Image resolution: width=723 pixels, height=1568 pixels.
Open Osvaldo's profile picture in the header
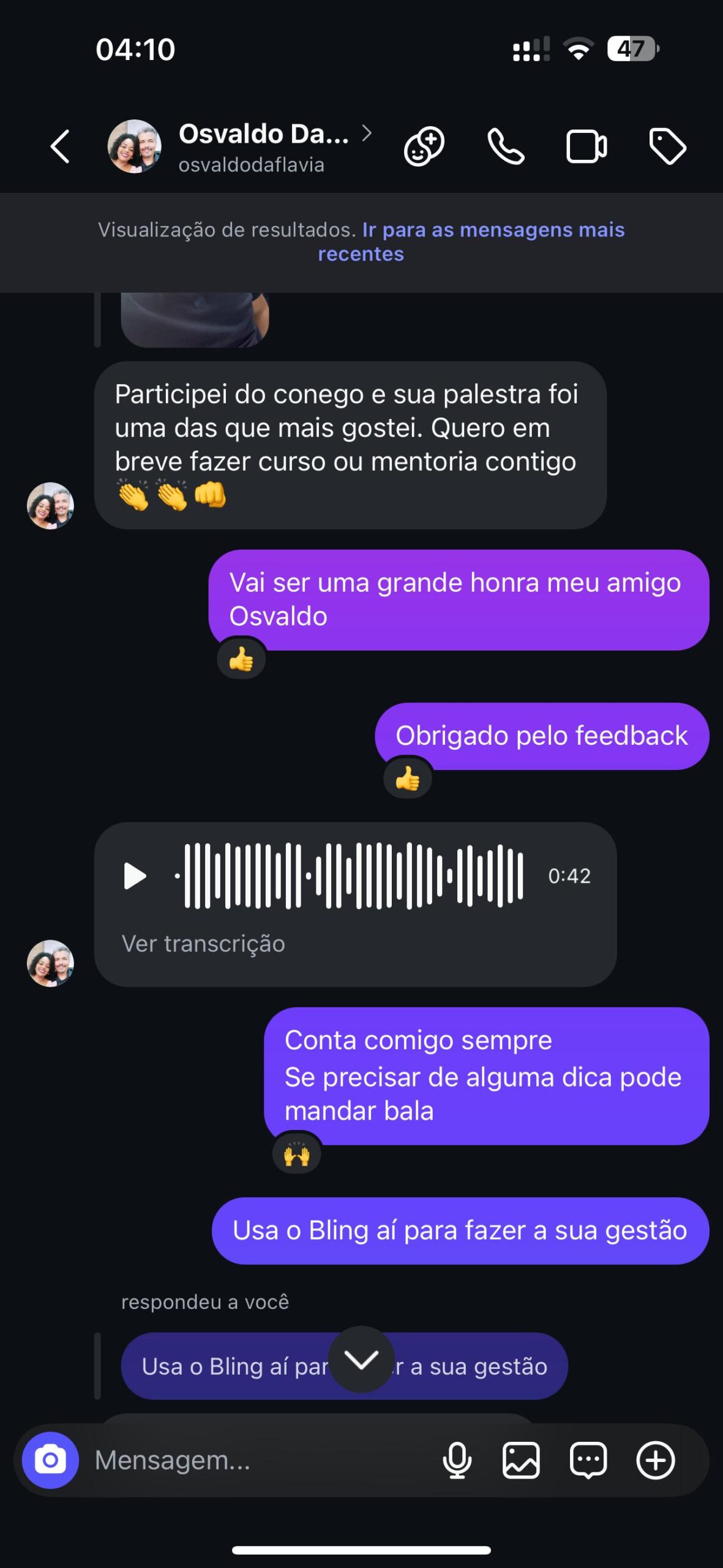(136, 146)
